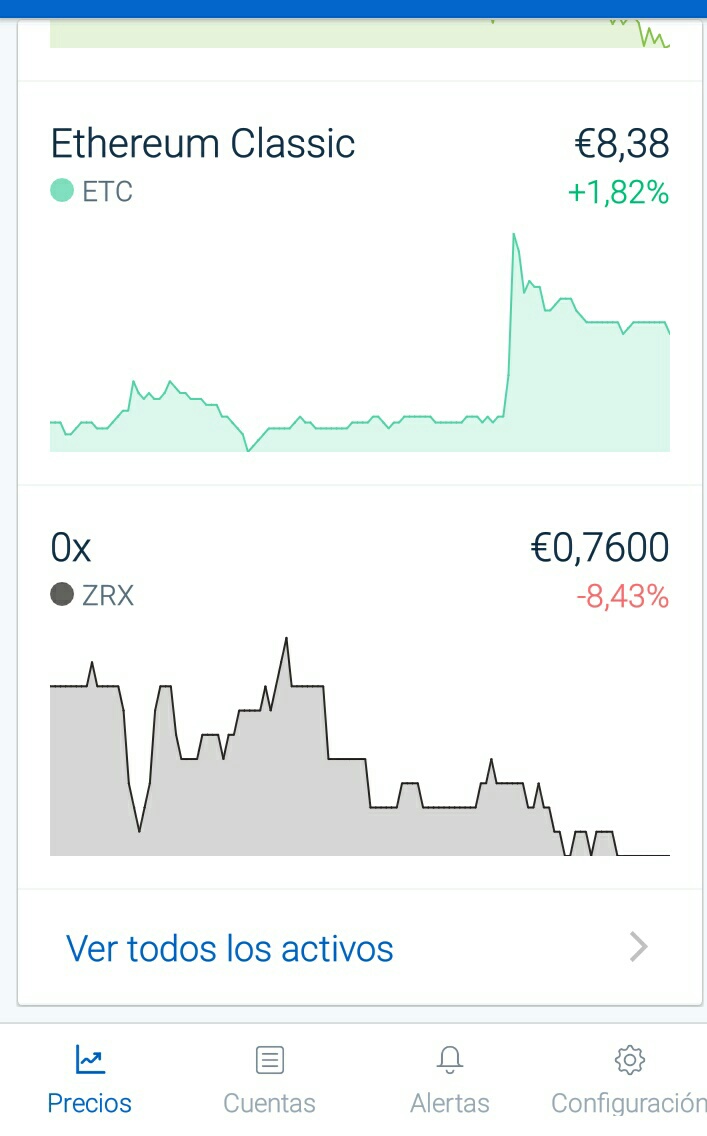Switch to the Cuentas tab
The width and height of the screenshot is (707, 1136).
click(269, 1079)
